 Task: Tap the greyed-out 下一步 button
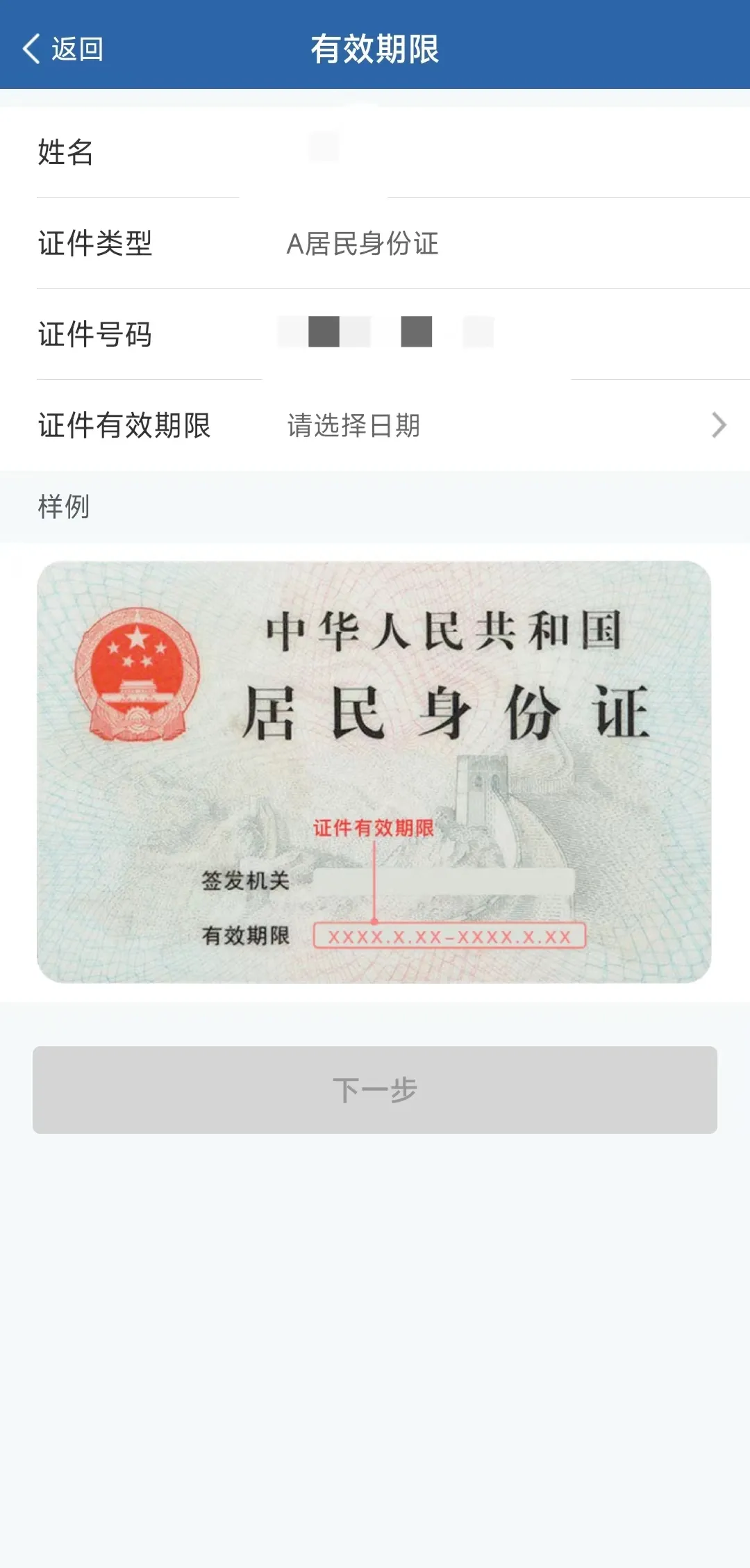point(375,1089)
